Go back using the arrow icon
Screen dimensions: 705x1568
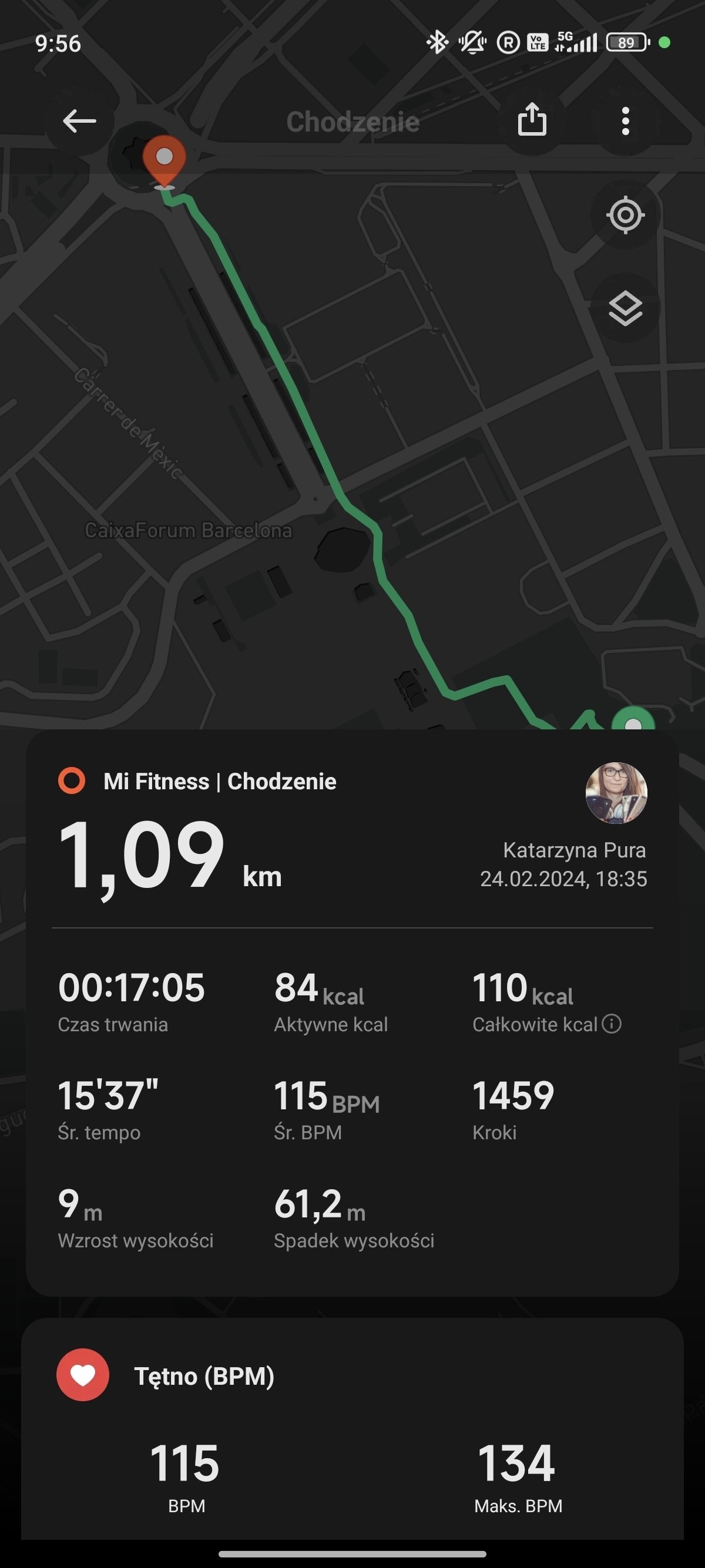79,121
